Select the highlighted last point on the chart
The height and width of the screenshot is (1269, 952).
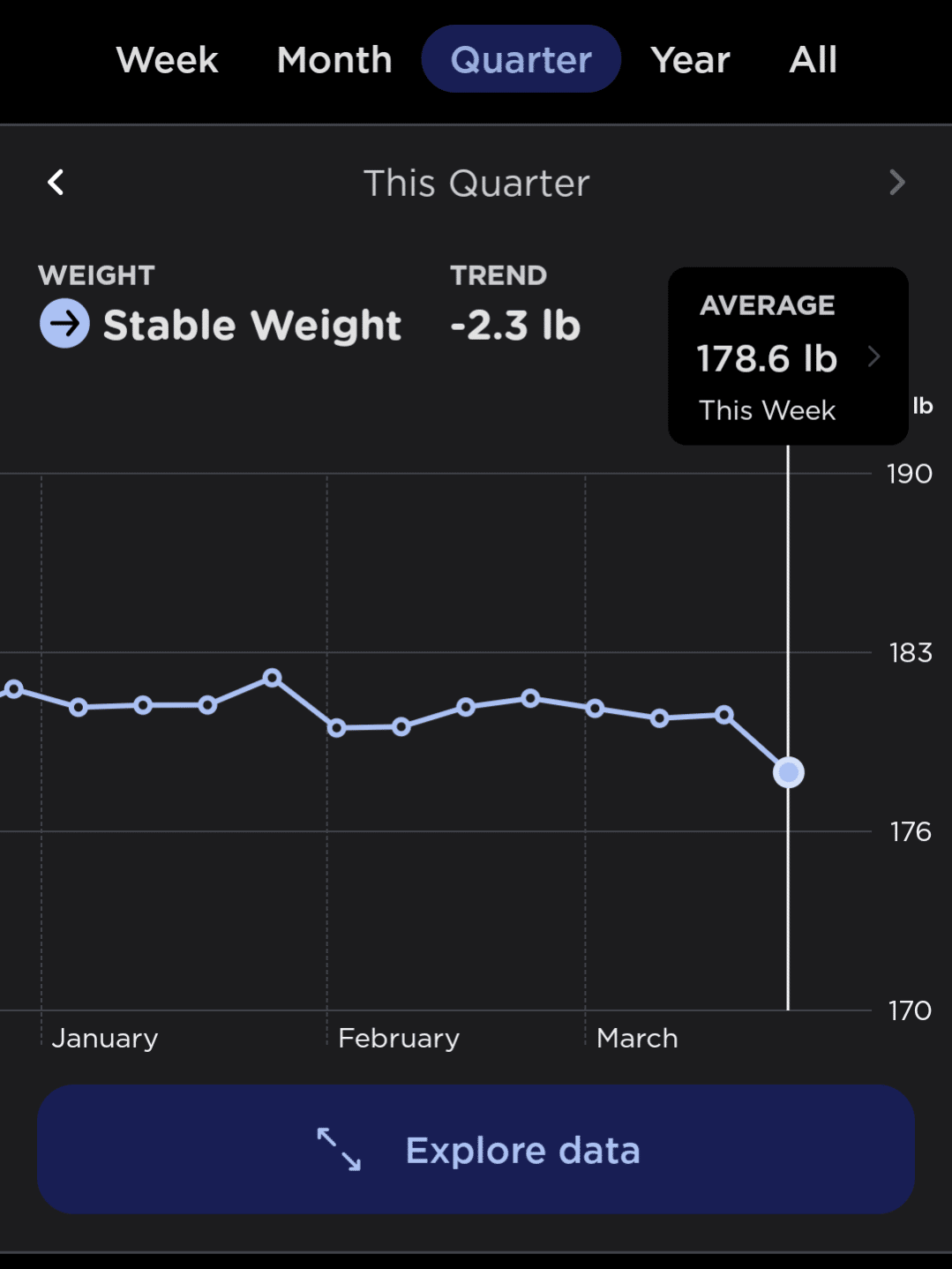point(788,773)
